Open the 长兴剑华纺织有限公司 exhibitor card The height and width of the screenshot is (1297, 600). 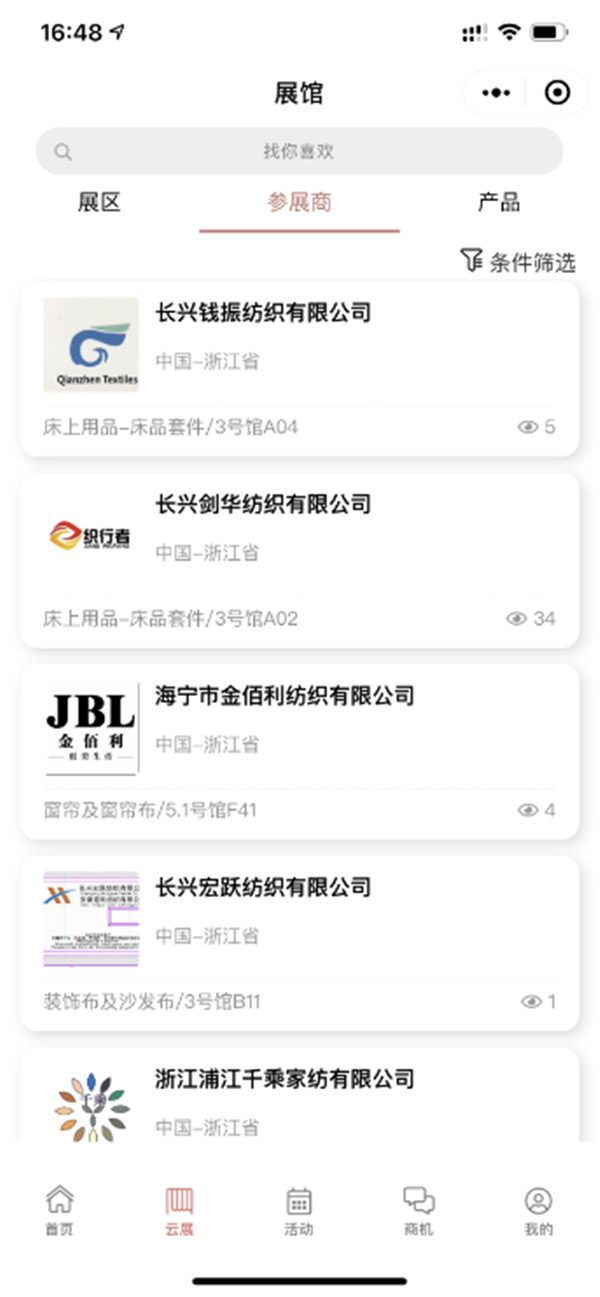click(x=299, y=560)
